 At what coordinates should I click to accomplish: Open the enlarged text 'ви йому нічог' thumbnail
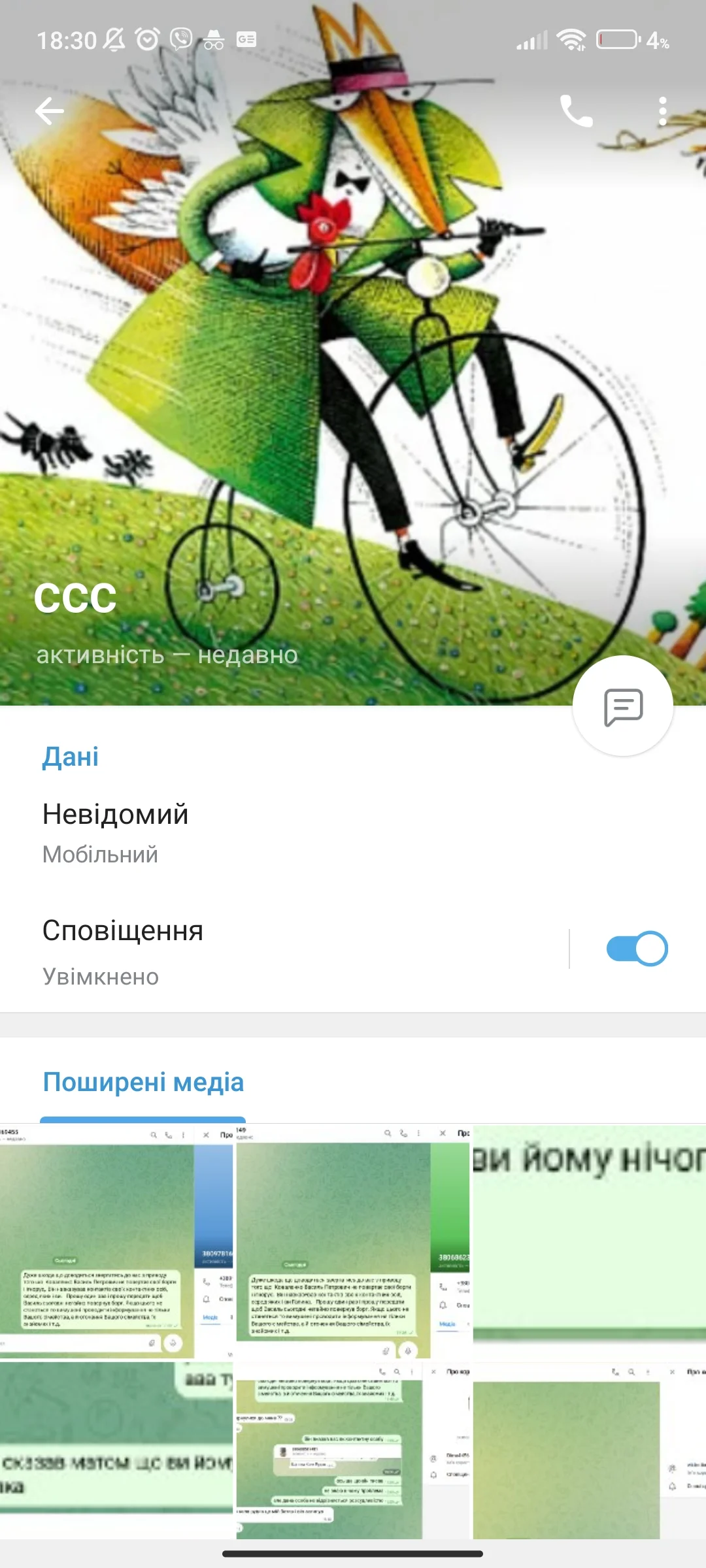[589, 1240]
